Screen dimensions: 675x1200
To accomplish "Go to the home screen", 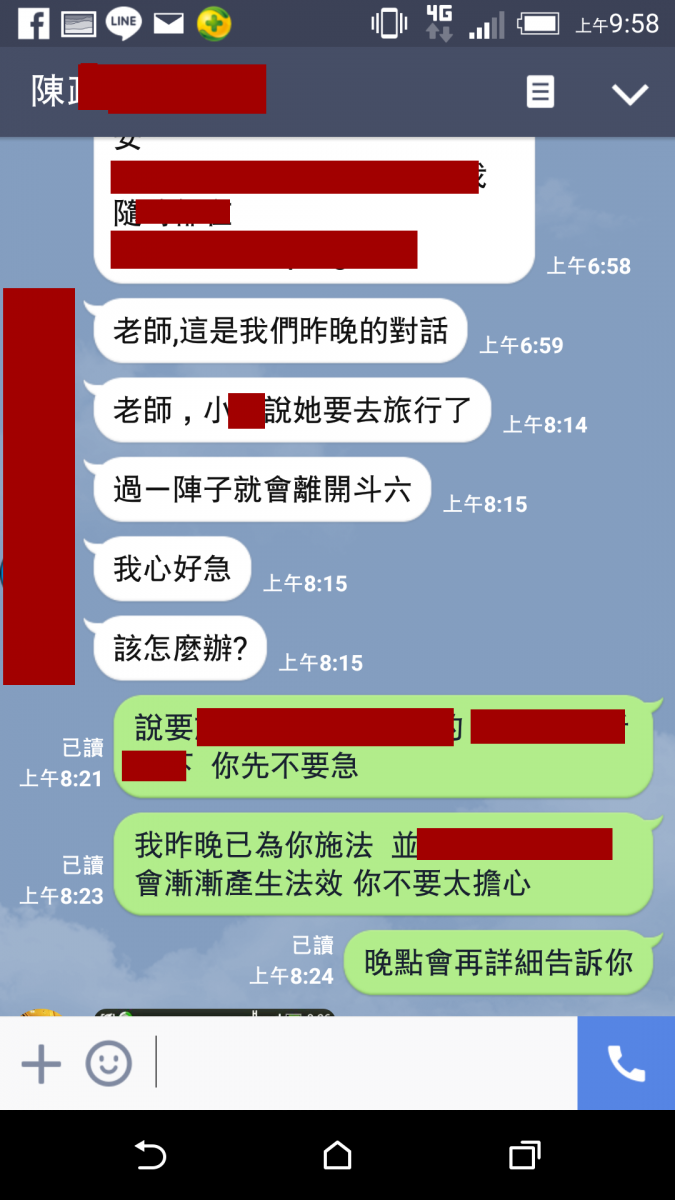I will point(337,1156).
